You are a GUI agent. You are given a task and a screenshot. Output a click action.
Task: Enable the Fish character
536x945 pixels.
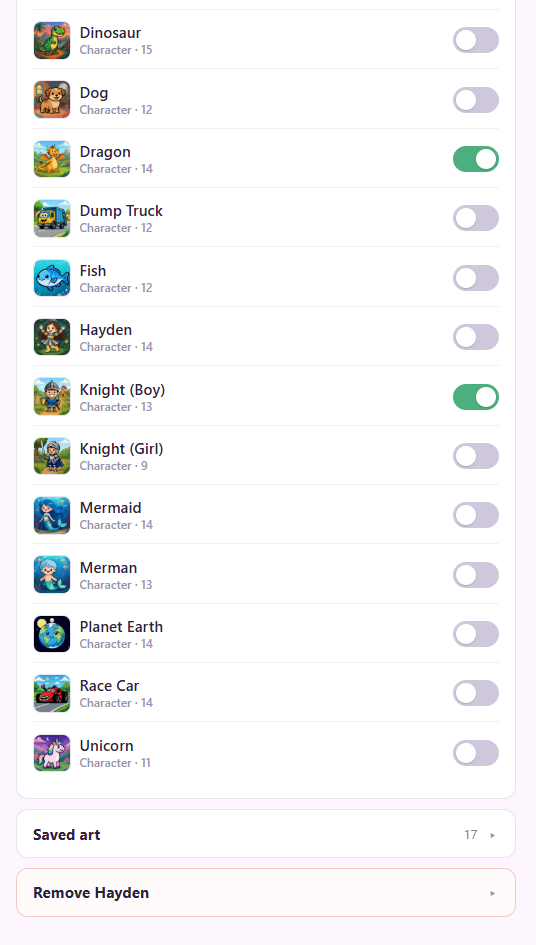[x=476, y=278]
